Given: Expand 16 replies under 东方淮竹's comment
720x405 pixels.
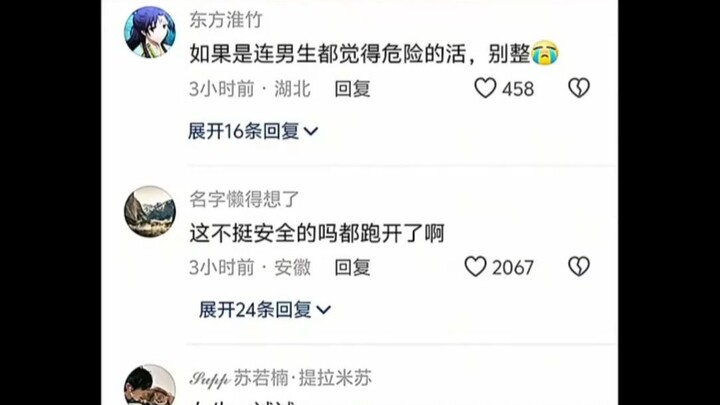Looking at the screenshot, I should 253,131.
